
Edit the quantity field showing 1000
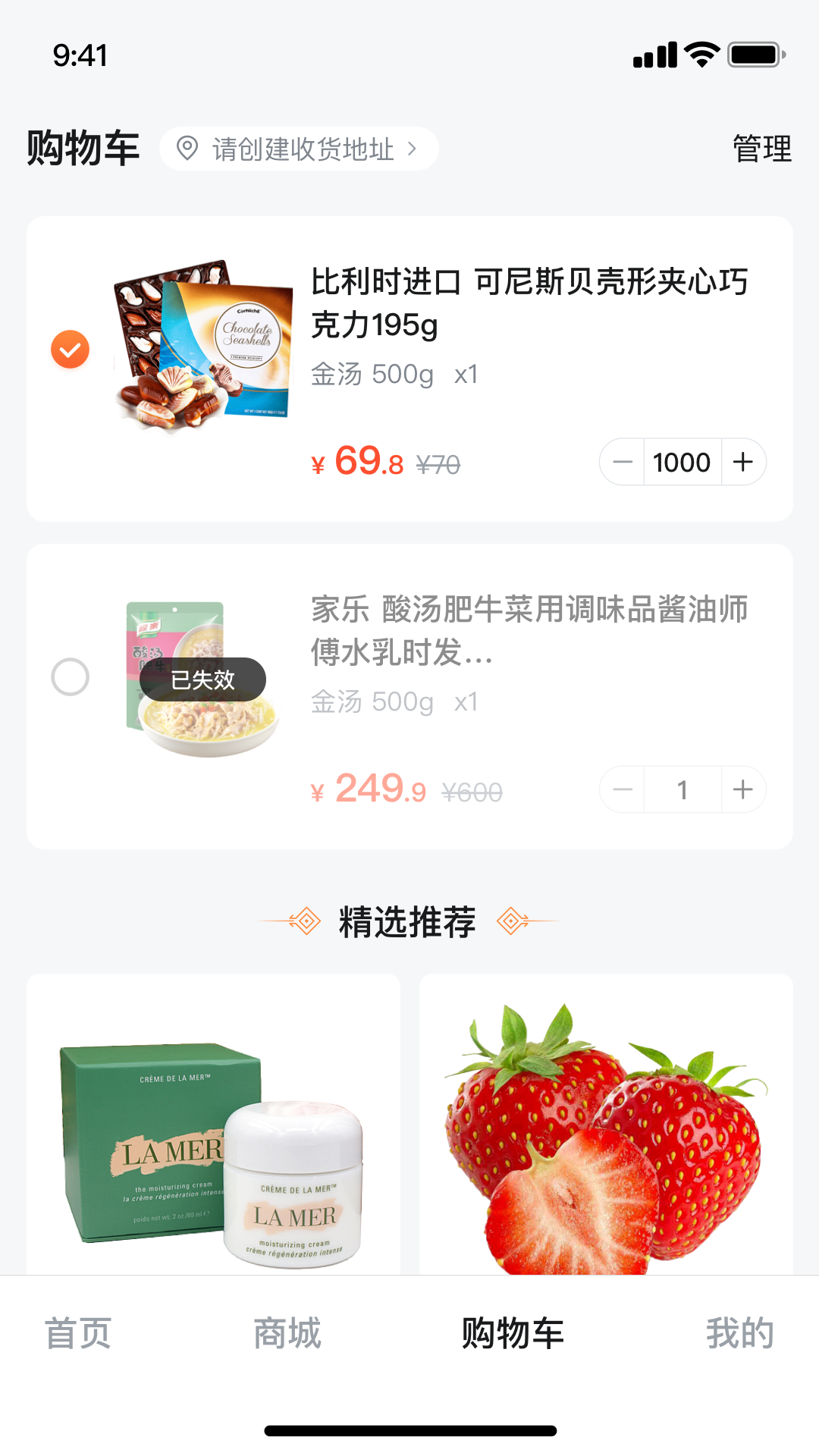point(681,462)
